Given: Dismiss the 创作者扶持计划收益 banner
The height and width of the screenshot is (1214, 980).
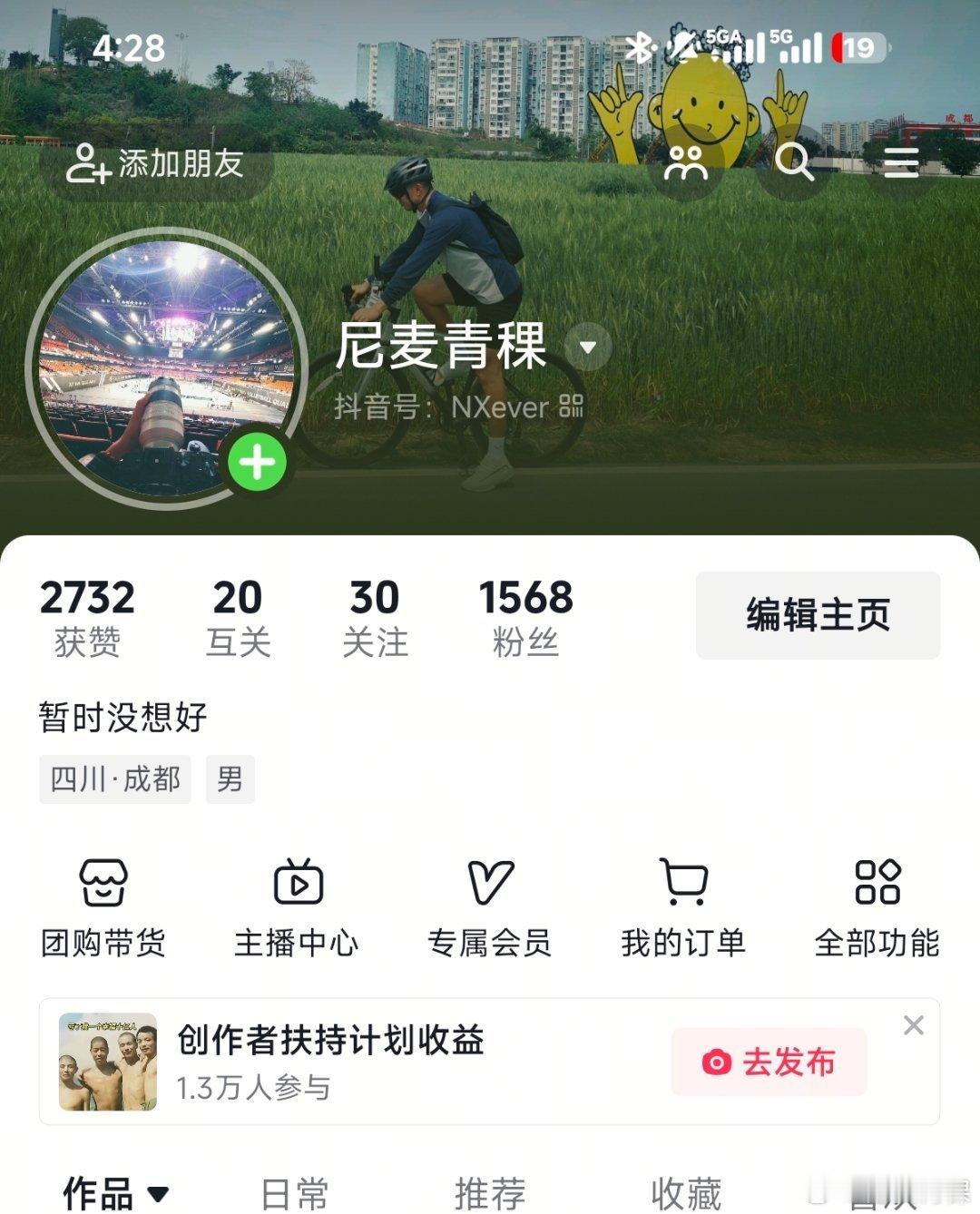Looking at the screenshot, I should click(x=912, y=1024).
